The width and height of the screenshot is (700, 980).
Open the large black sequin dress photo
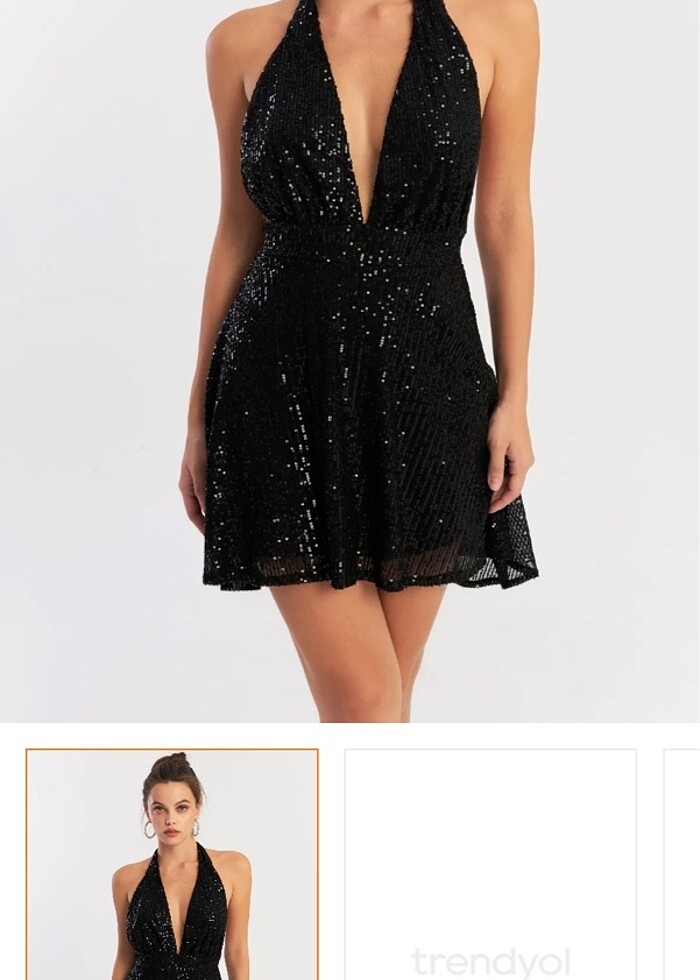click(x=350, y=360)
